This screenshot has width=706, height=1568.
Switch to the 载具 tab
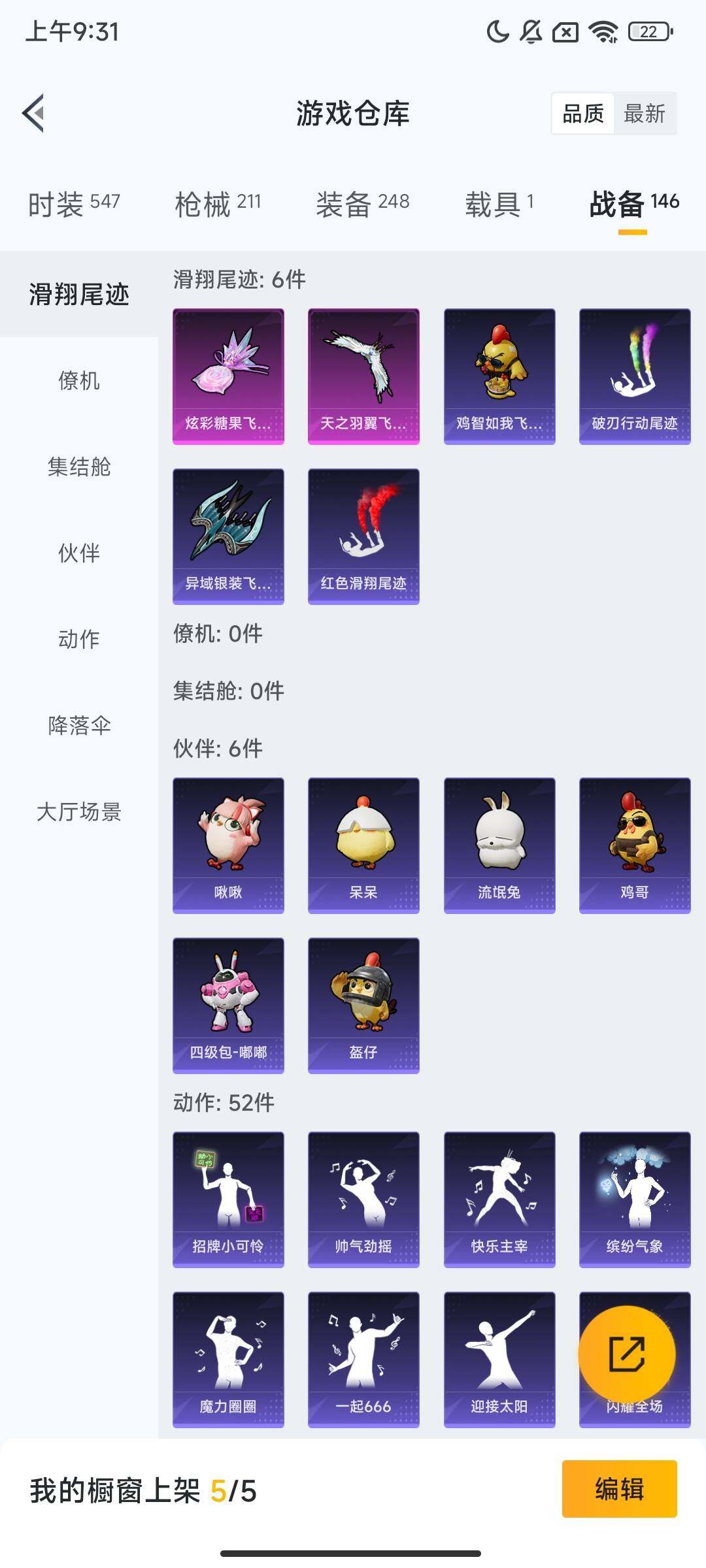click(499, 204)
